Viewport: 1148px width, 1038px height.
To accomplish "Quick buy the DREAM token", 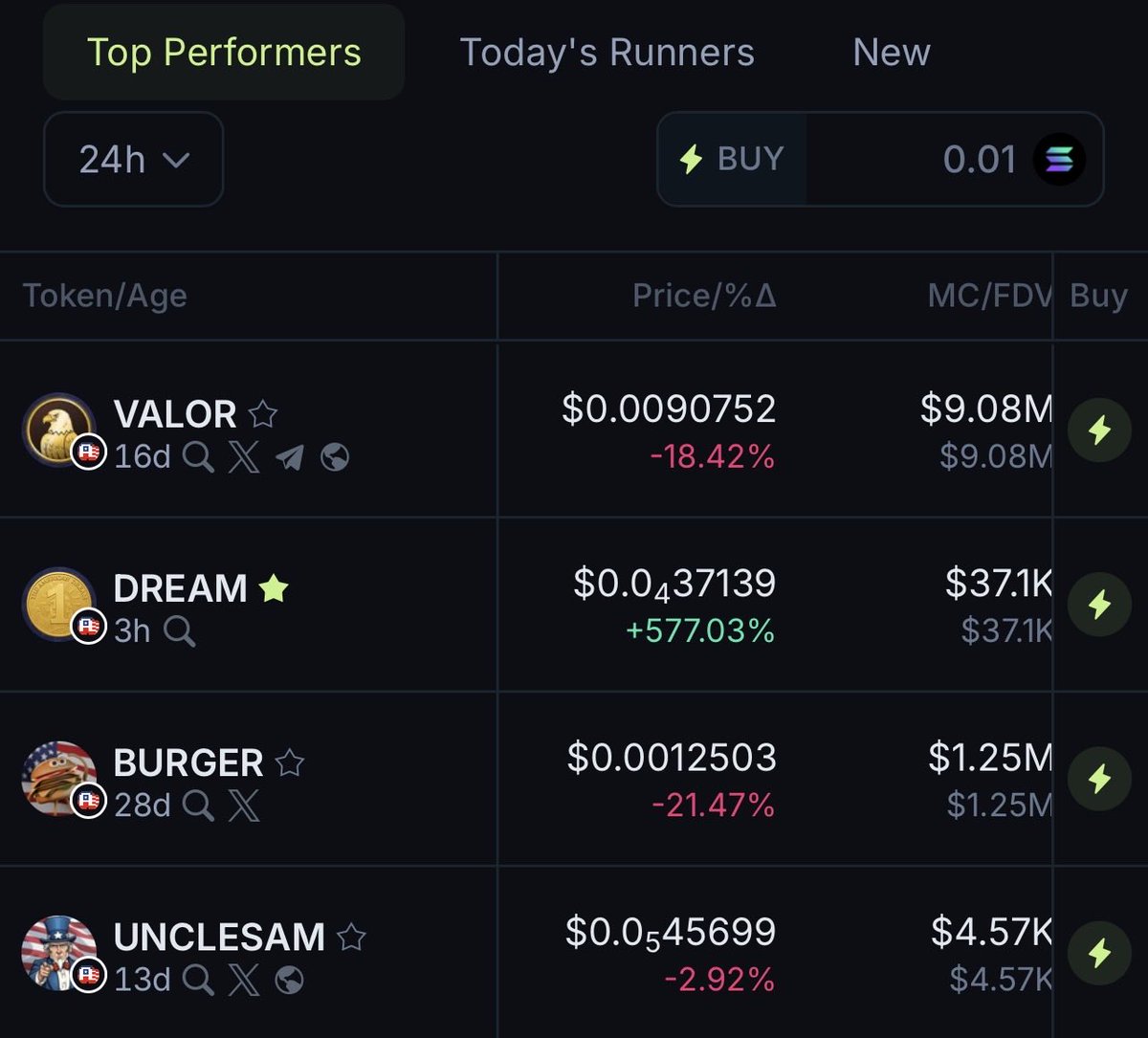I will pyautogui.click(x=1099, y=605).
